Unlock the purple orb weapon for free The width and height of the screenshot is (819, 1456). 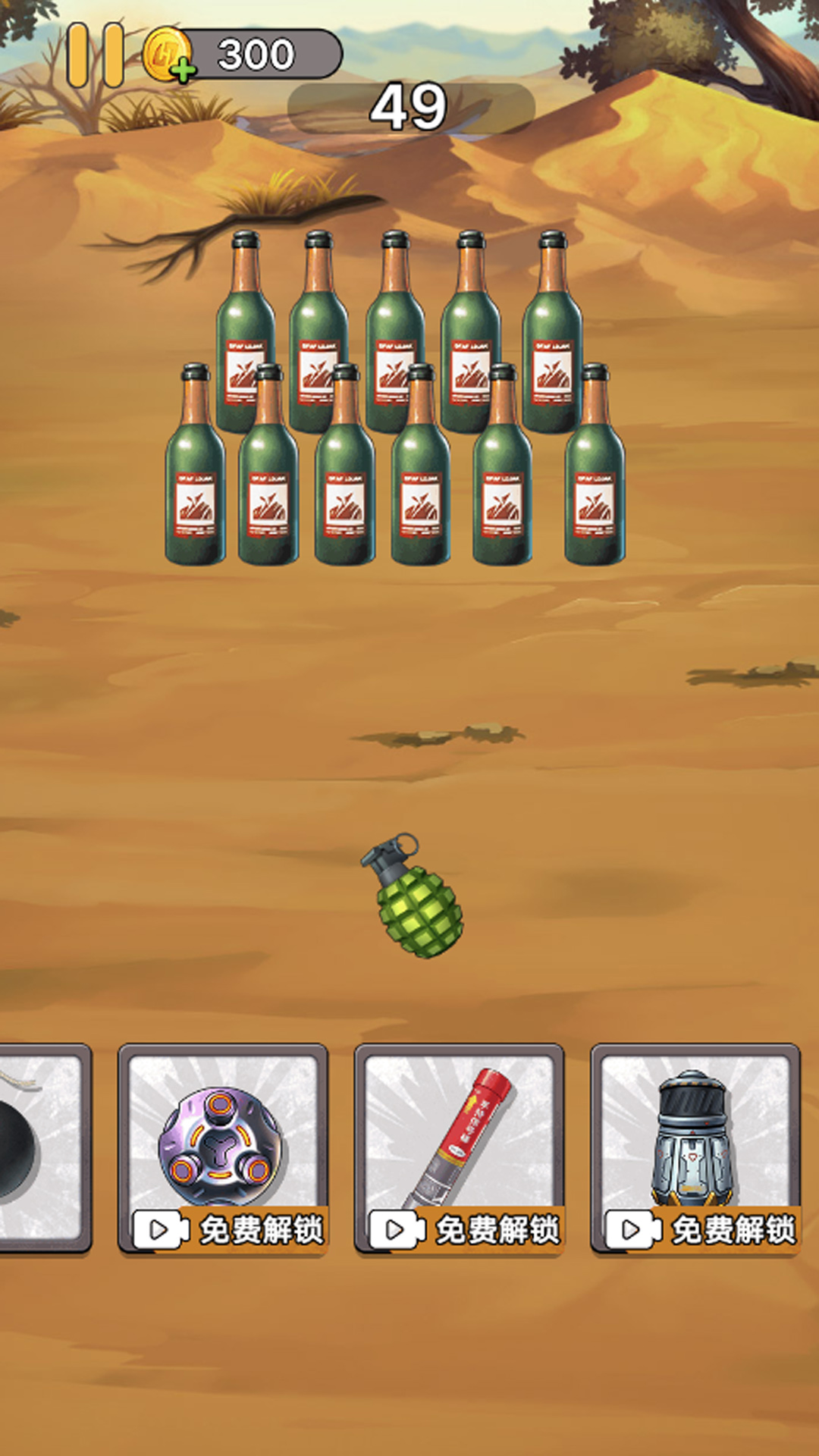click(x=230, y=1229)
